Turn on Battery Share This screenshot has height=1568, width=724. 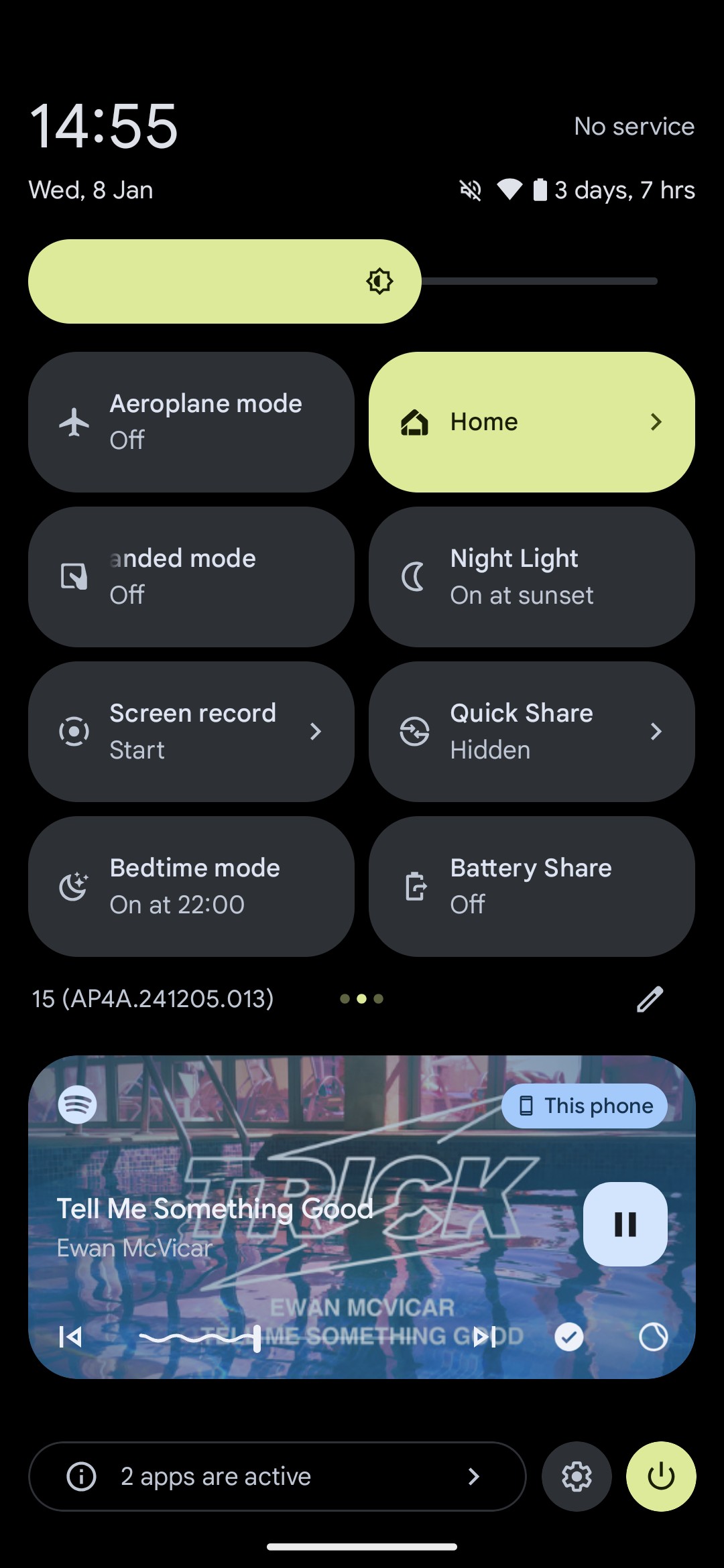tap(532, 887)
